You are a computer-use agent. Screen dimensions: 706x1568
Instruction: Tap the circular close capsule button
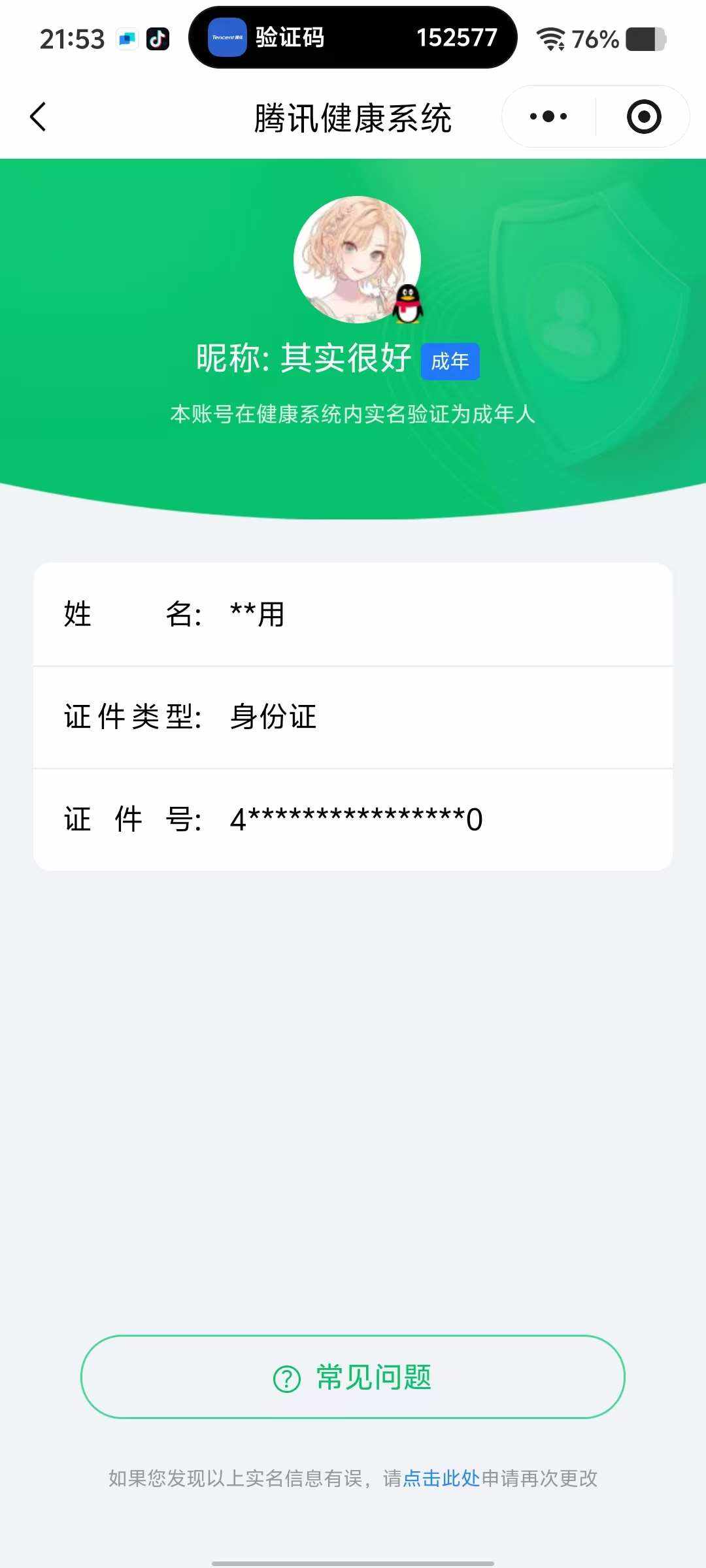643,116
